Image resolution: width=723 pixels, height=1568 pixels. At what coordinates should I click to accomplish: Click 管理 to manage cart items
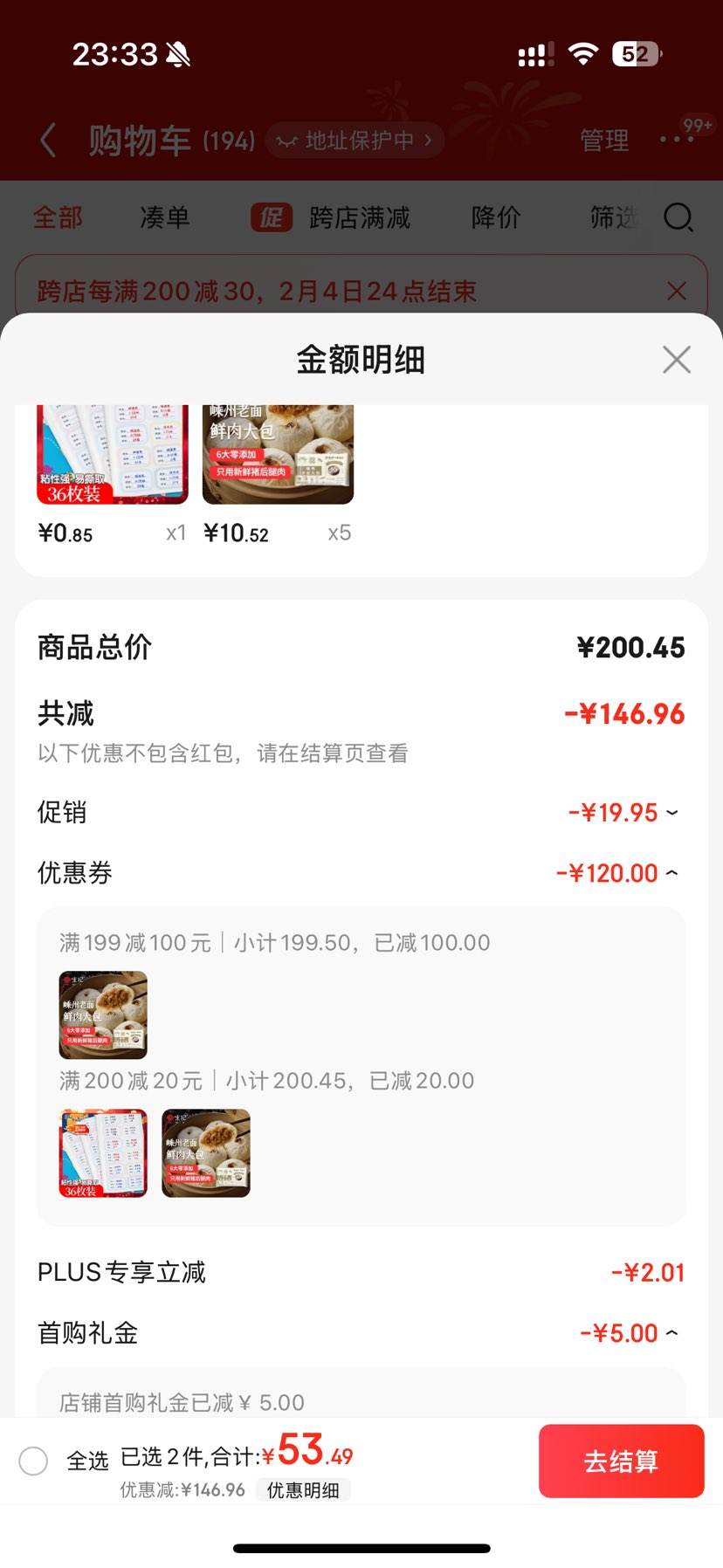click(603, 140)
